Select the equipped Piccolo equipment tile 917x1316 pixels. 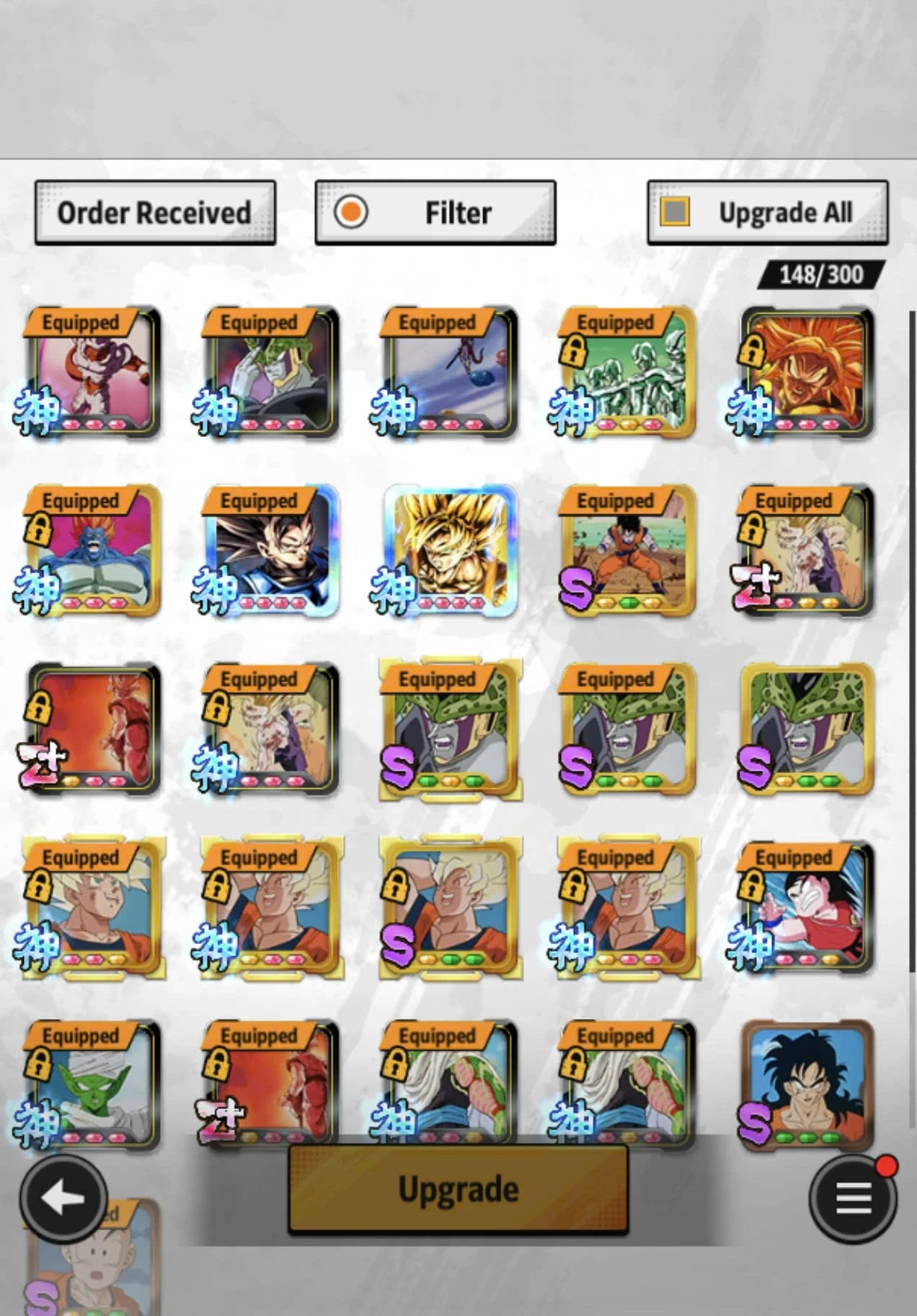92,1085
